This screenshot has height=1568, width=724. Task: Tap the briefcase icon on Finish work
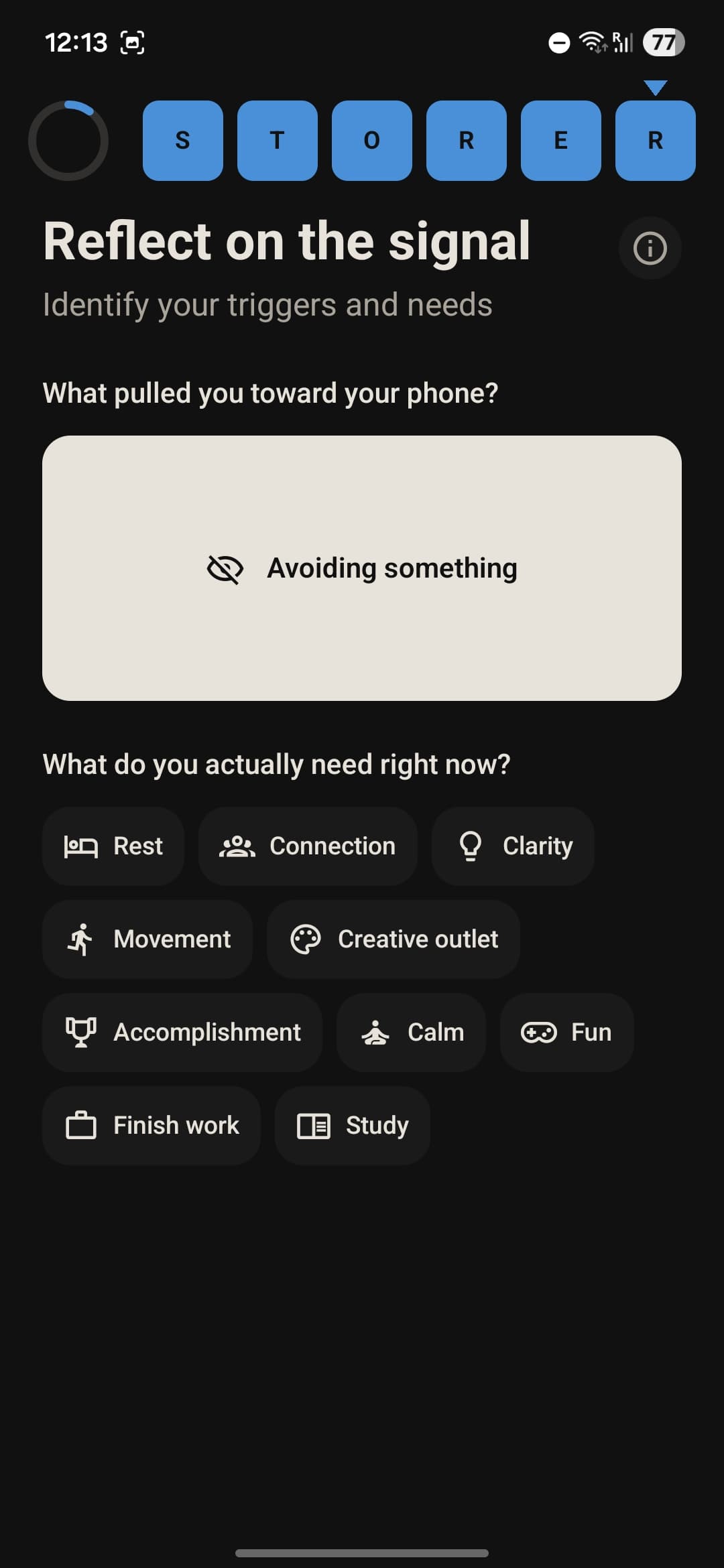pyautogui.click(x=82, y=1124)
